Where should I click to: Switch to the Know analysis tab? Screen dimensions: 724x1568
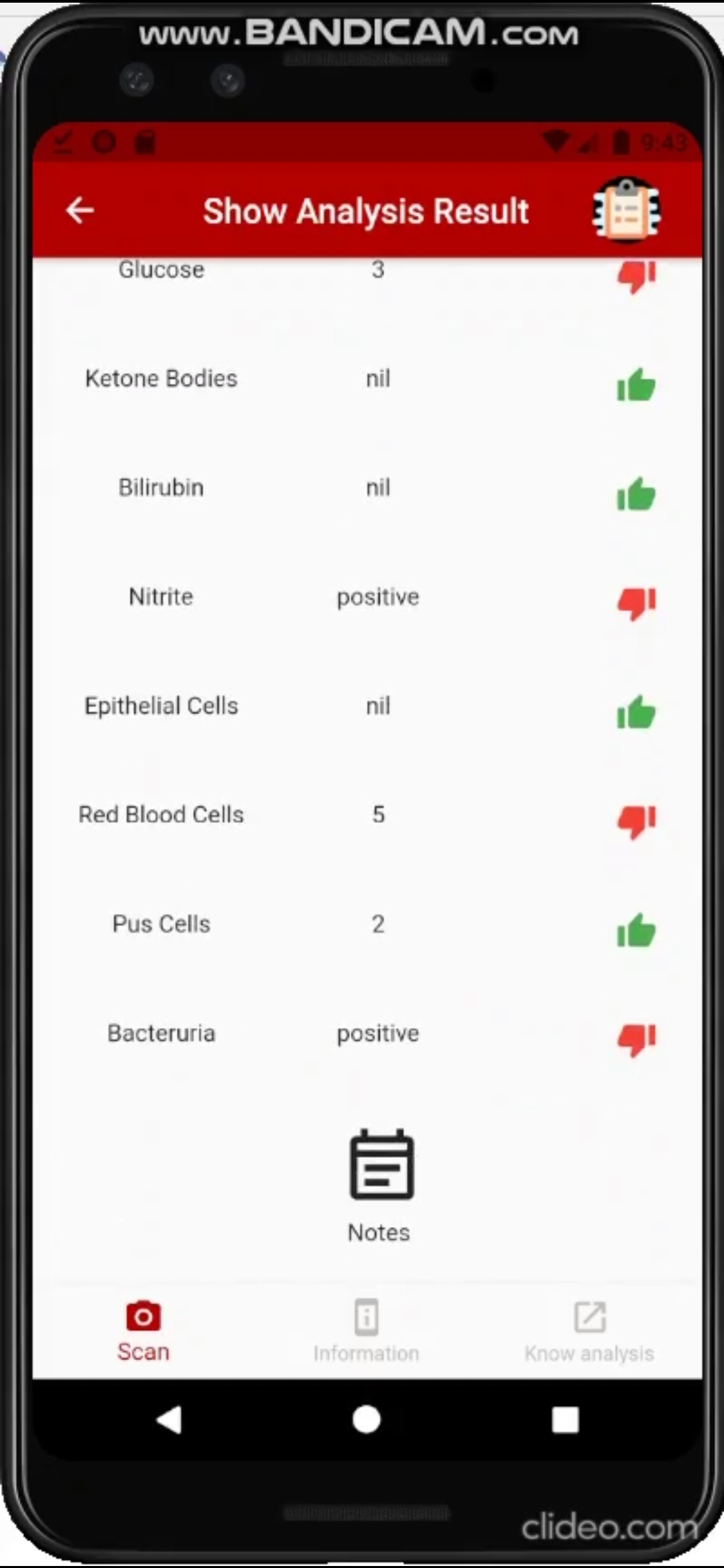pos(589,1352)
